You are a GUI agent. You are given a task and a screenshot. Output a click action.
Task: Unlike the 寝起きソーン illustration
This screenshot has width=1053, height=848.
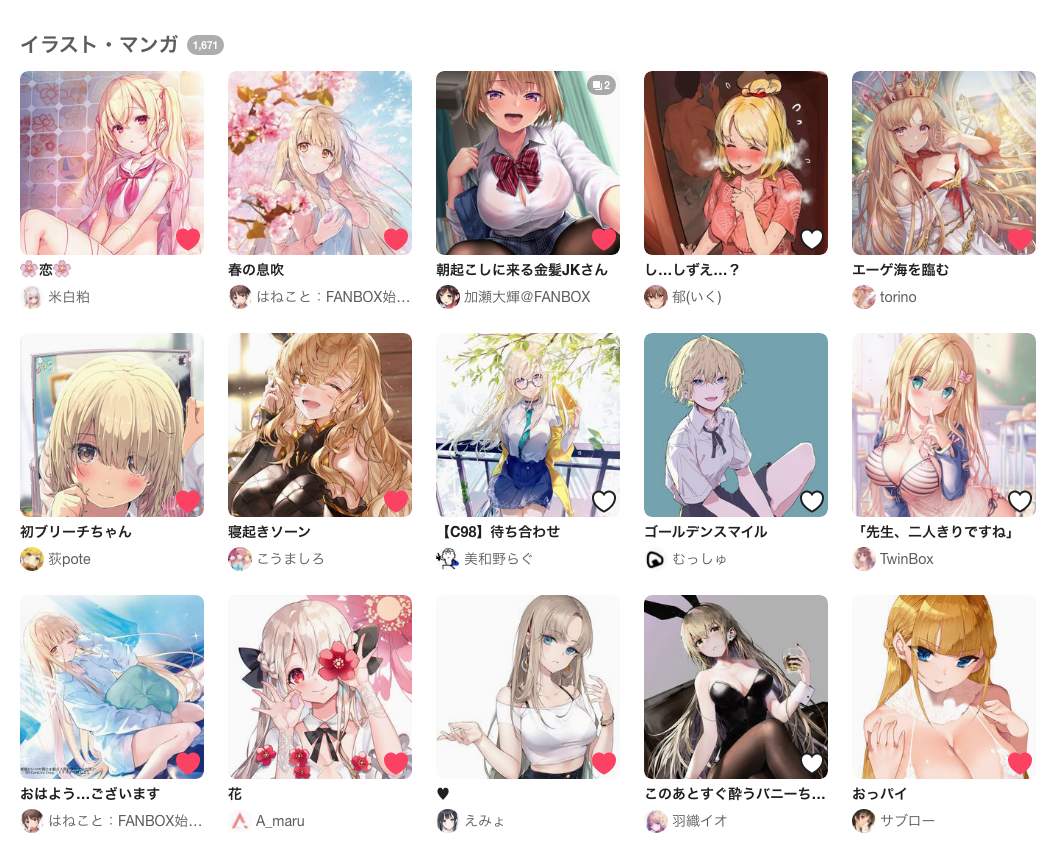(396, 500)
